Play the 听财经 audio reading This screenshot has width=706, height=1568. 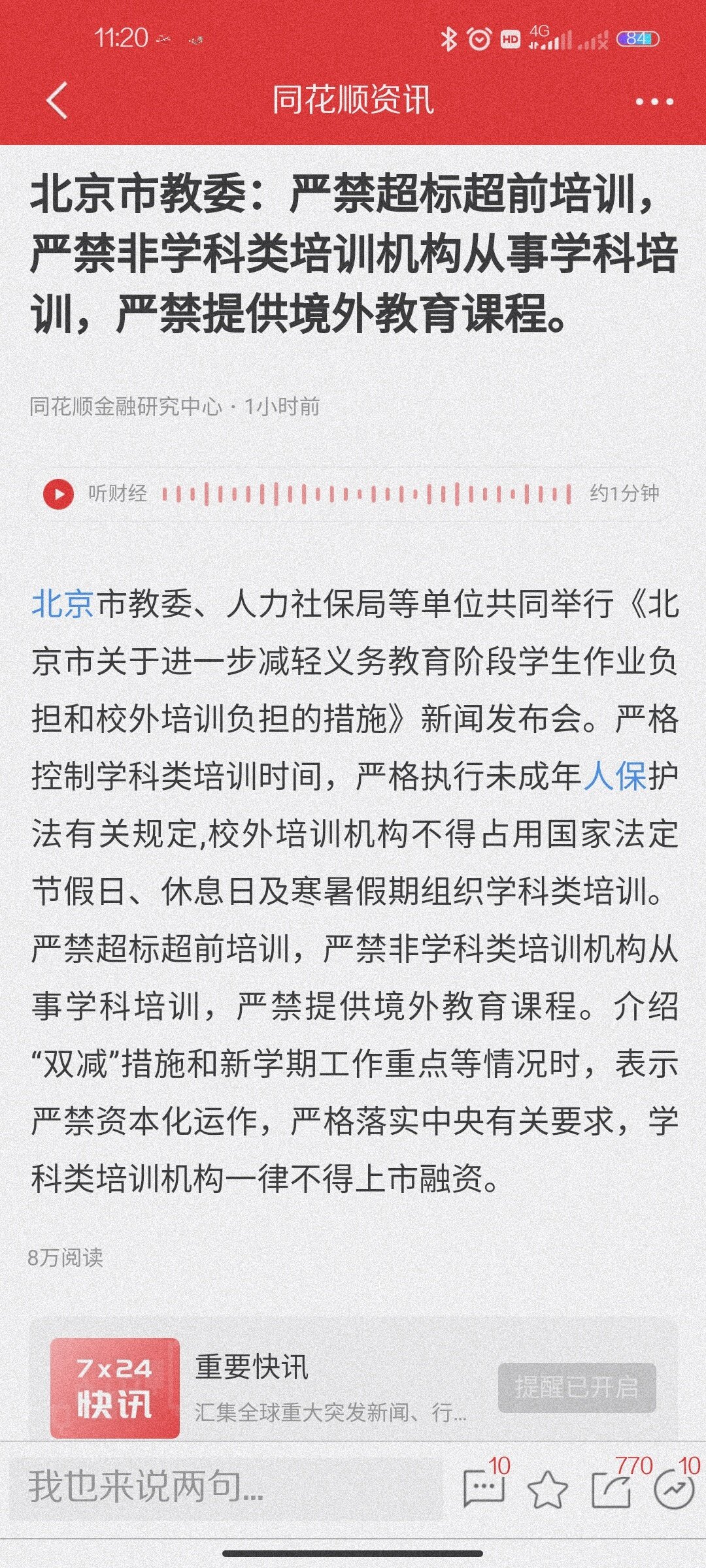coord(58,494)
